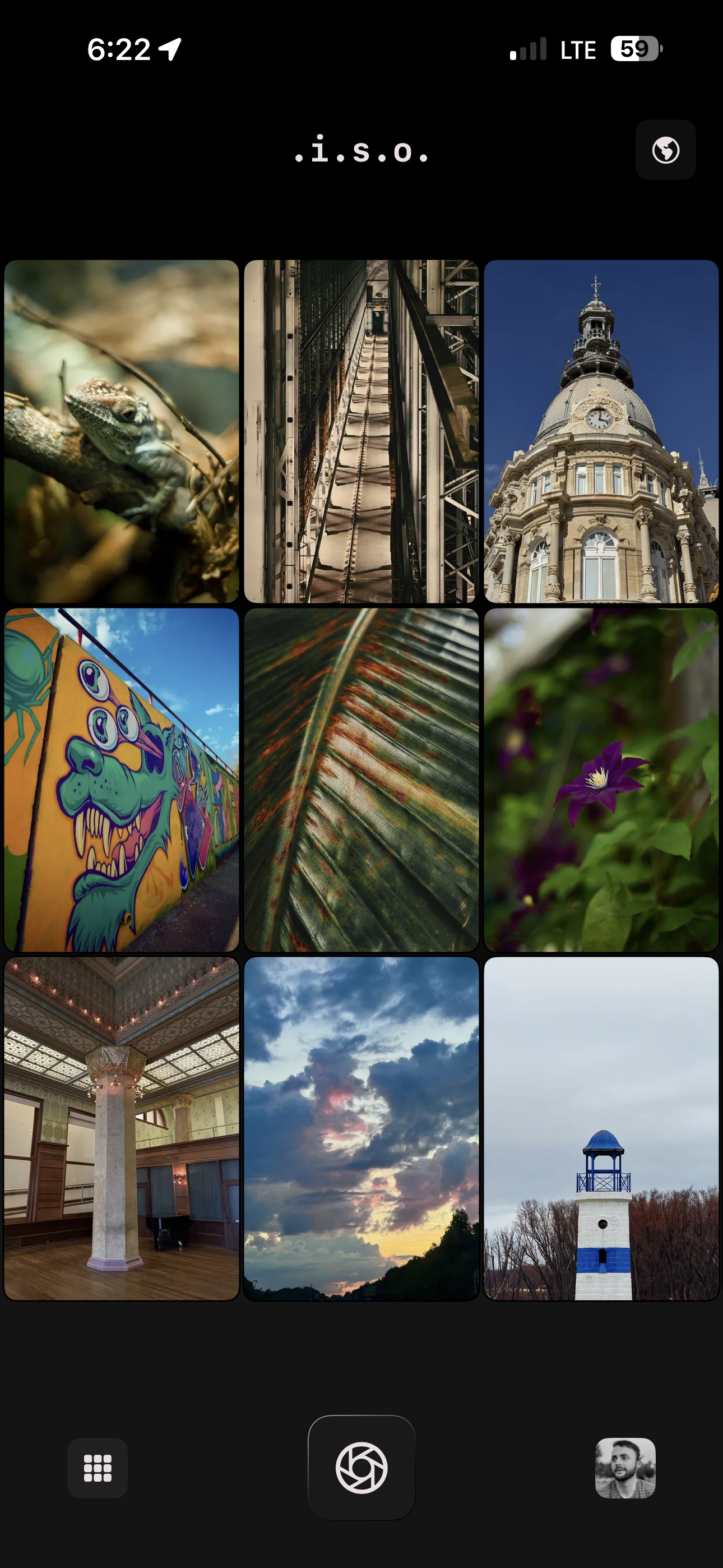723x1568 pixels.
Task: View the sunset clouds photo
Action: coord(361,1129)
